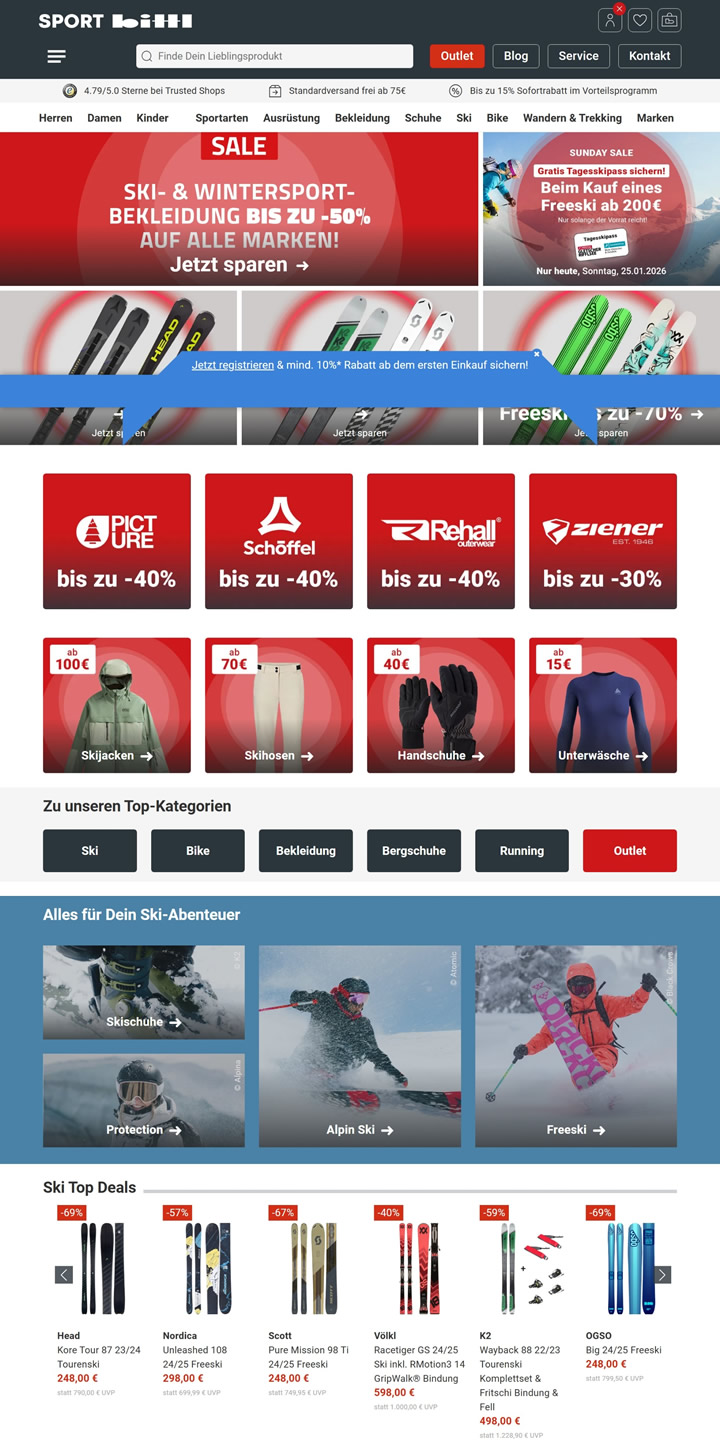Tap the product search field
The image size is (720, 1448).
tap(274, 56)
